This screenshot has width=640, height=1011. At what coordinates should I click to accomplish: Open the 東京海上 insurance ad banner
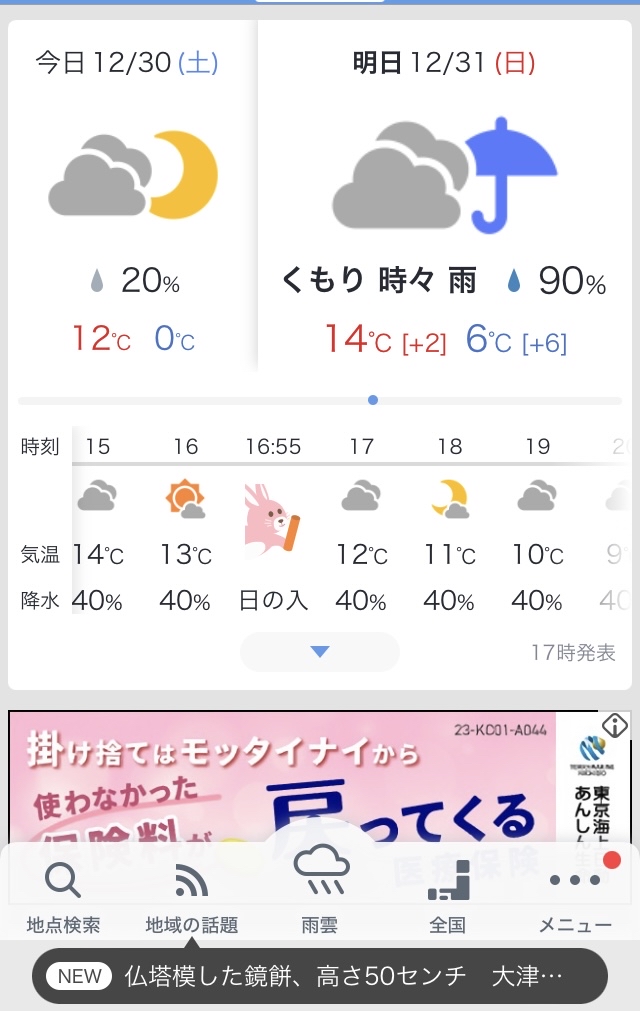pyautogui.click(x=300, y=780)
